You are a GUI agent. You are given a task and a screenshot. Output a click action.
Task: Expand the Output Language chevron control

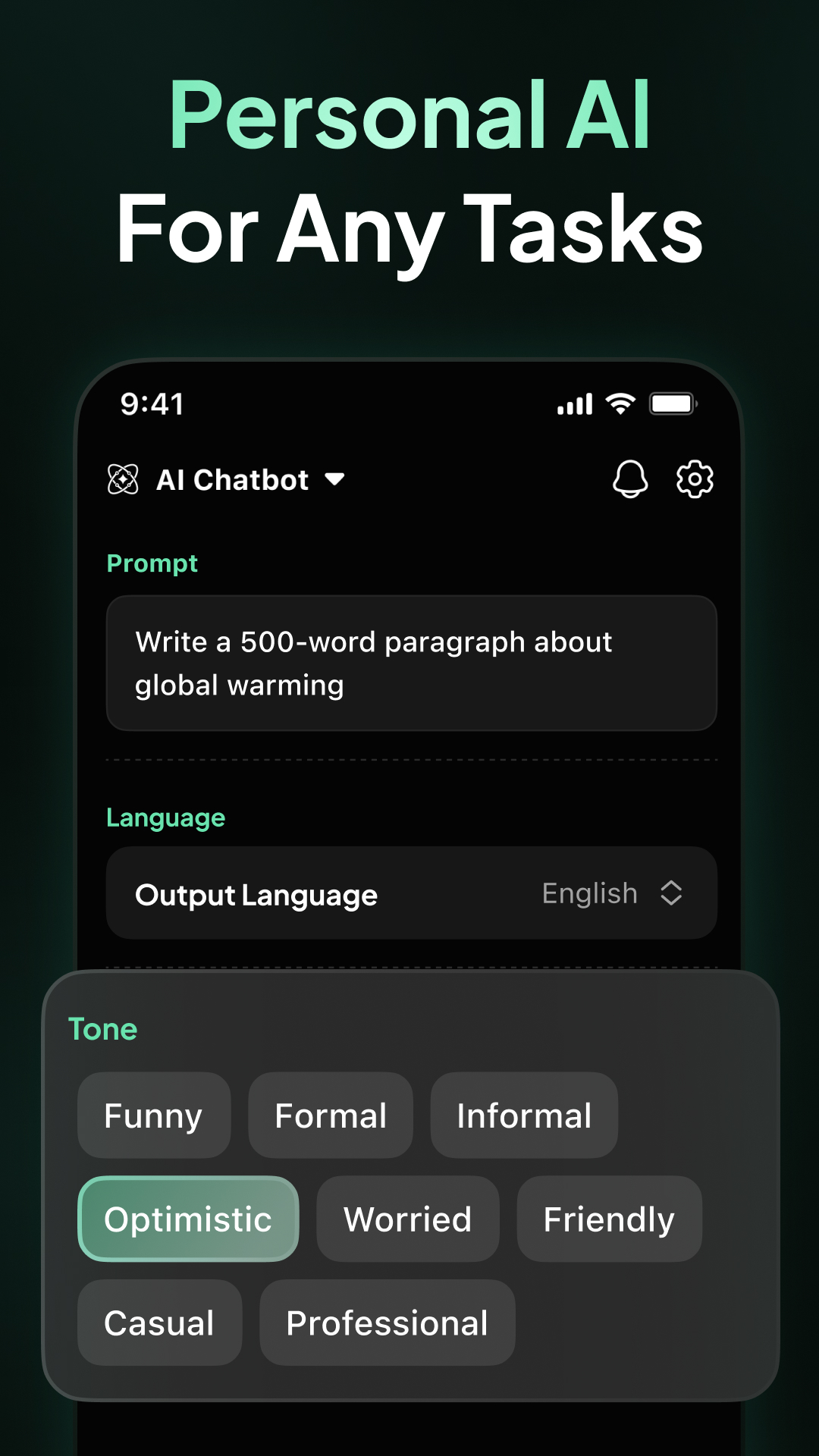coord(673,894)
